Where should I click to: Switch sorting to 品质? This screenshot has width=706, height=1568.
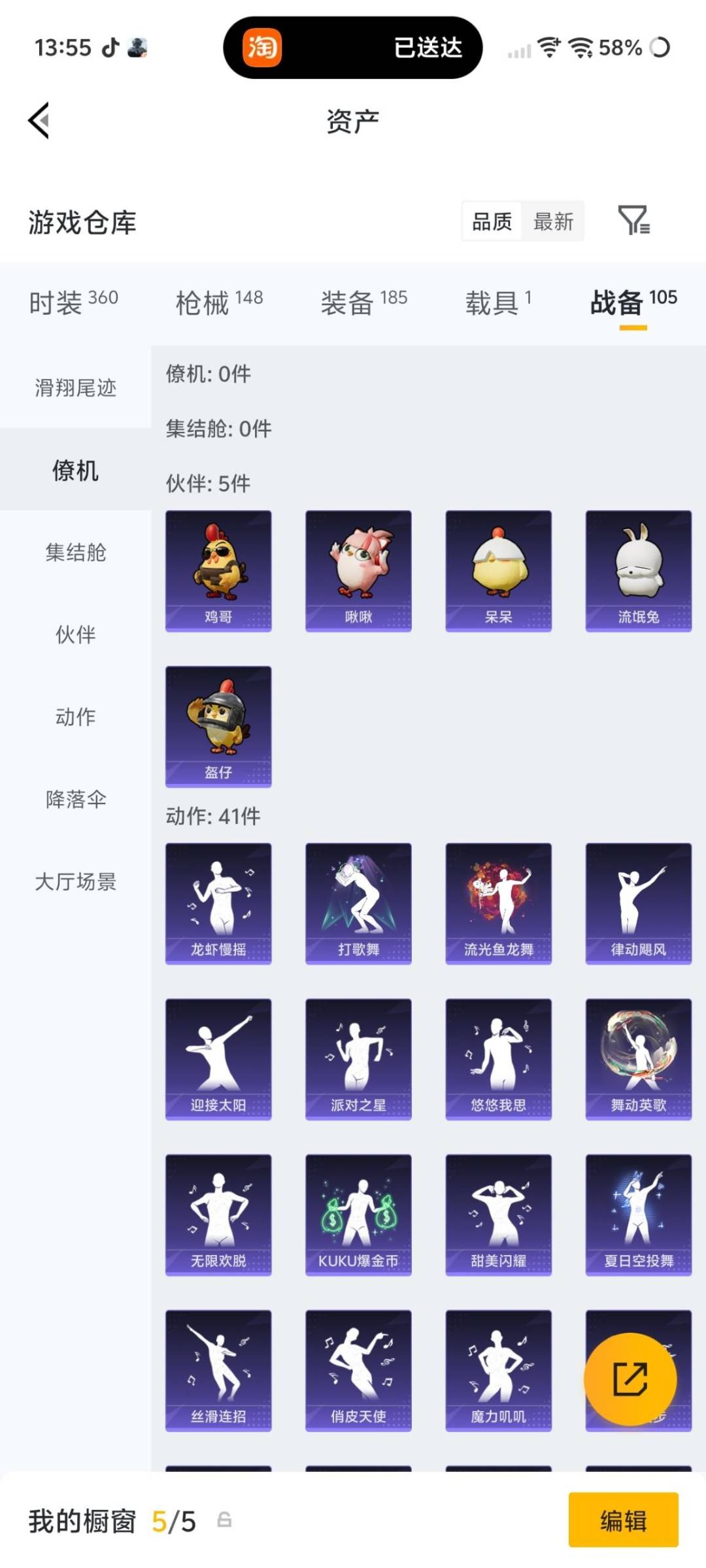click(491, 222)
